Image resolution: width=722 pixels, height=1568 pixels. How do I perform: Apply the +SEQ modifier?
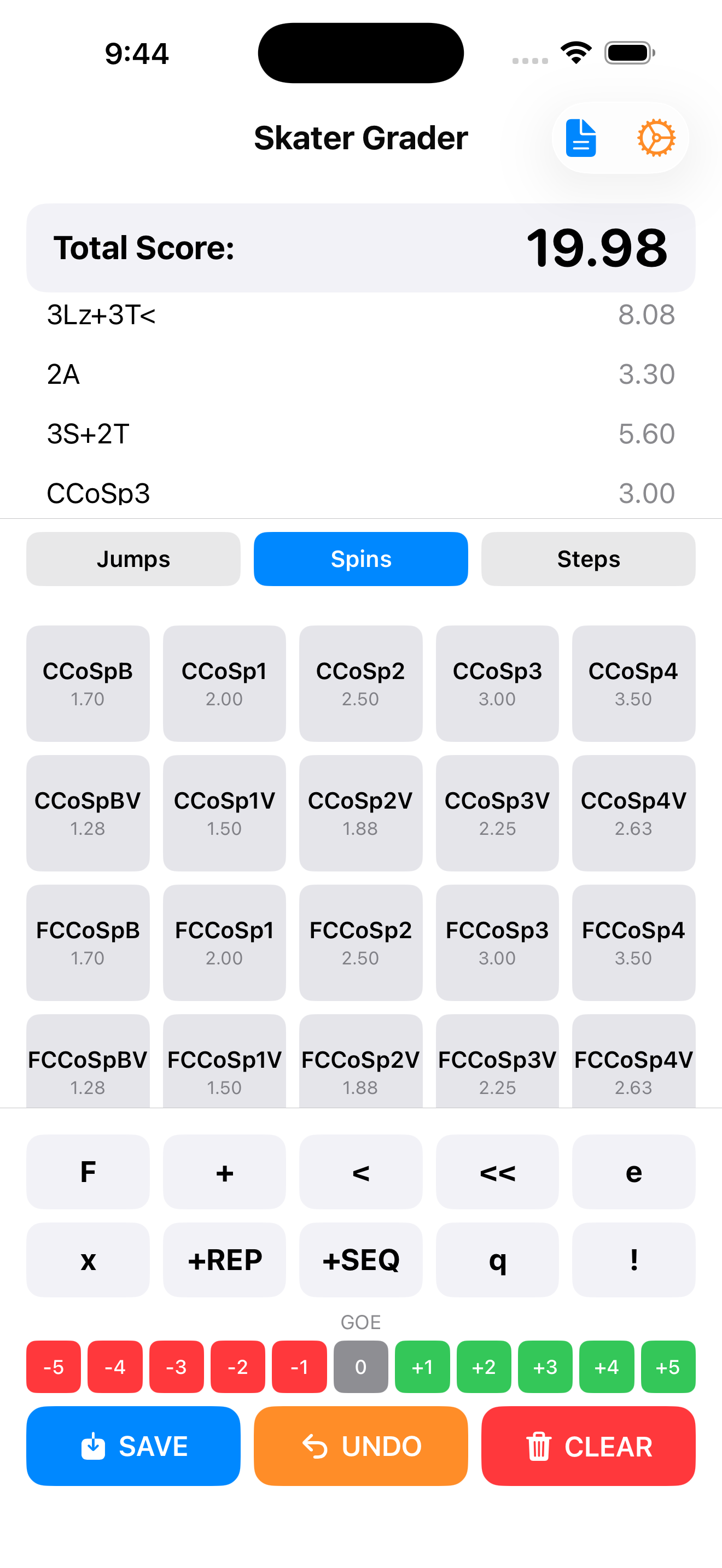point(360,1260)
